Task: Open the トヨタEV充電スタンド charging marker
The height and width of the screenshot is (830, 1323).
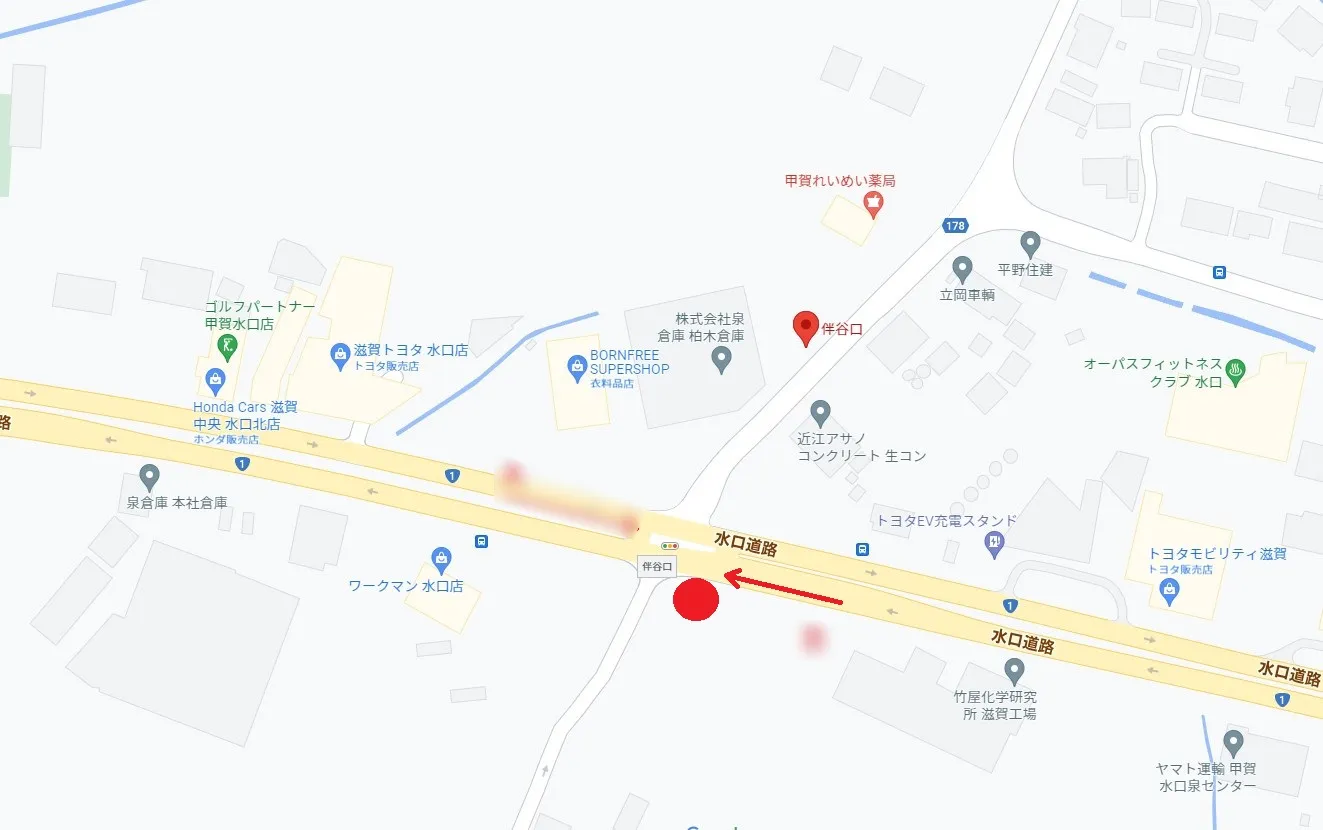Action: [994, 545]
